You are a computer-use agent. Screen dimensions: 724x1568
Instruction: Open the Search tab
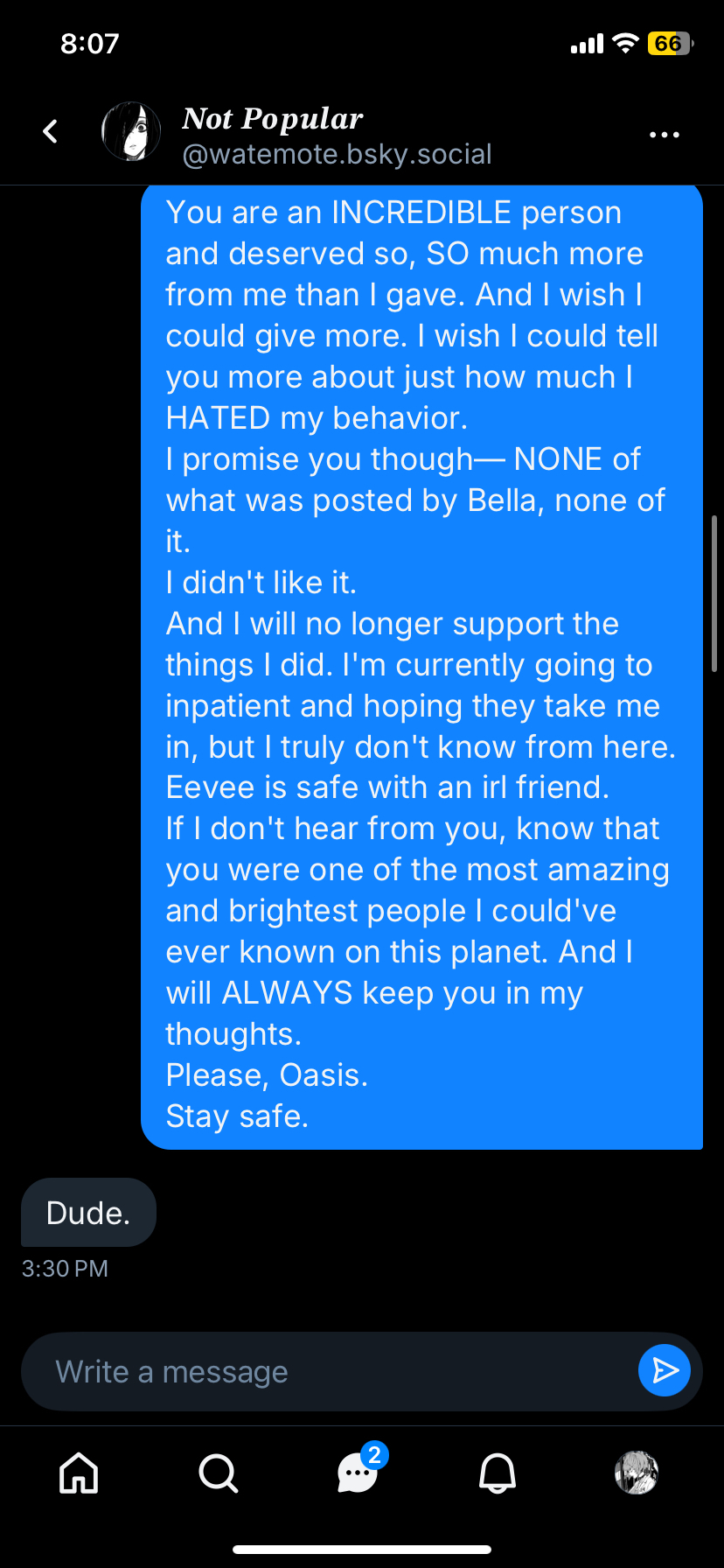coord(218,1473)
